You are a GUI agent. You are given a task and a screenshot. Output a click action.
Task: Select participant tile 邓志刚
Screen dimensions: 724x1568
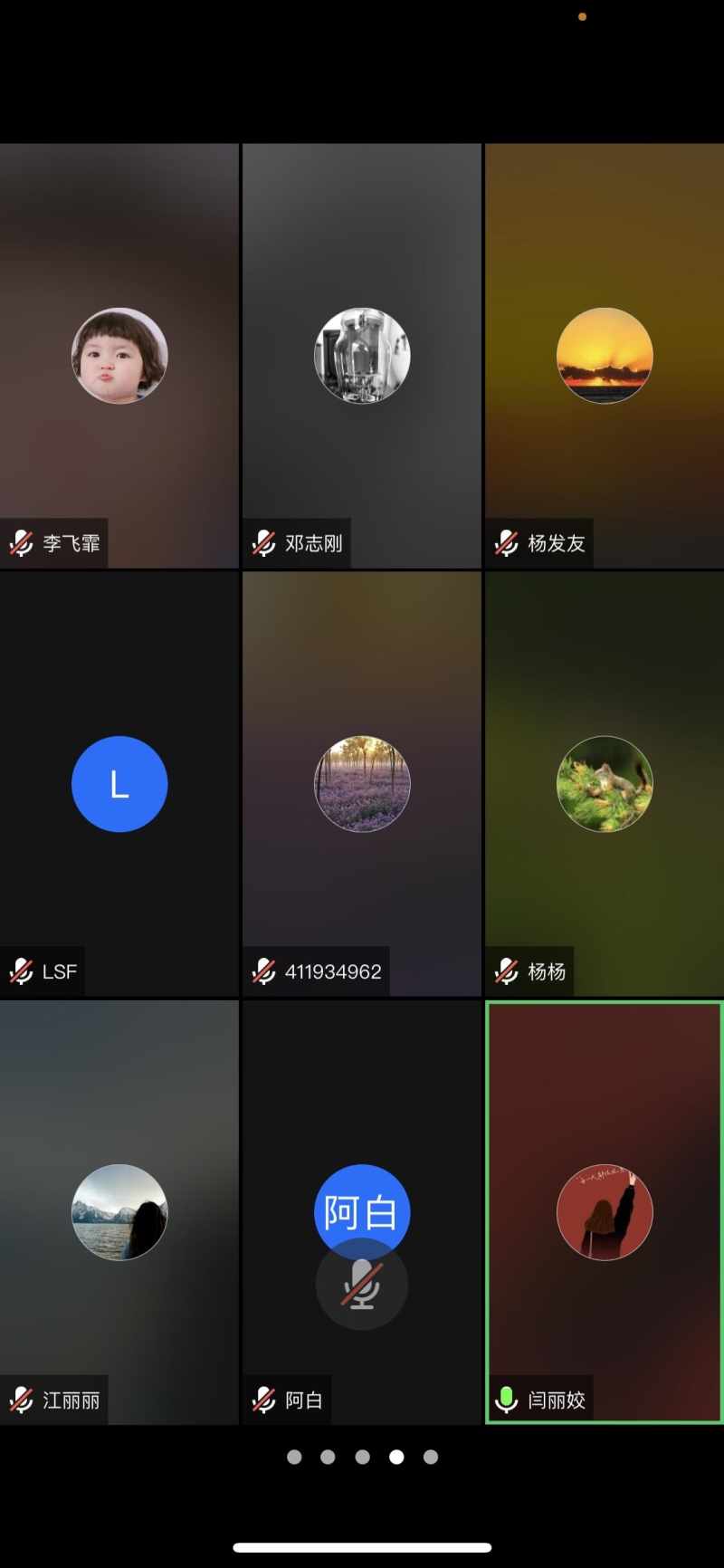tap(362, 356)
